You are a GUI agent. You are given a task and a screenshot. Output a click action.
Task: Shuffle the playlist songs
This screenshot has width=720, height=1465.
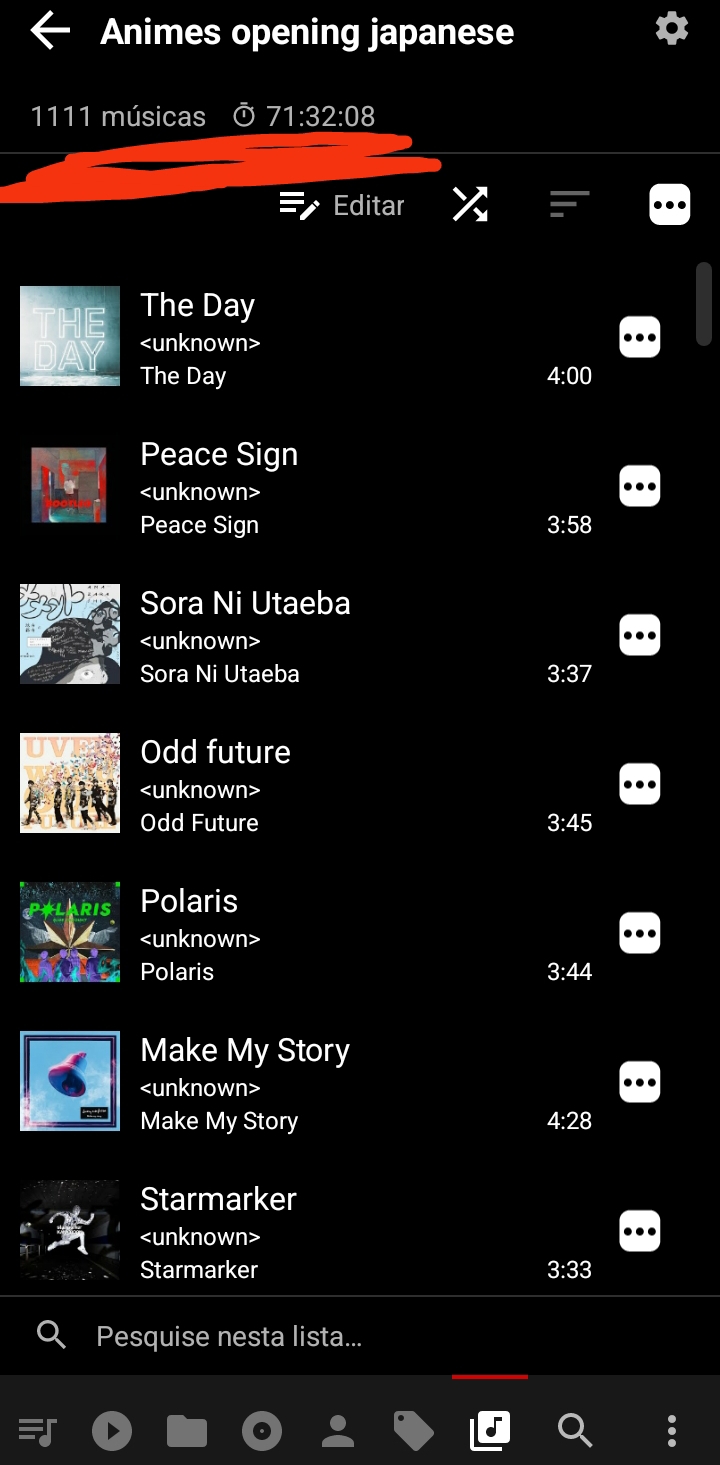click(x=470, y=205)
